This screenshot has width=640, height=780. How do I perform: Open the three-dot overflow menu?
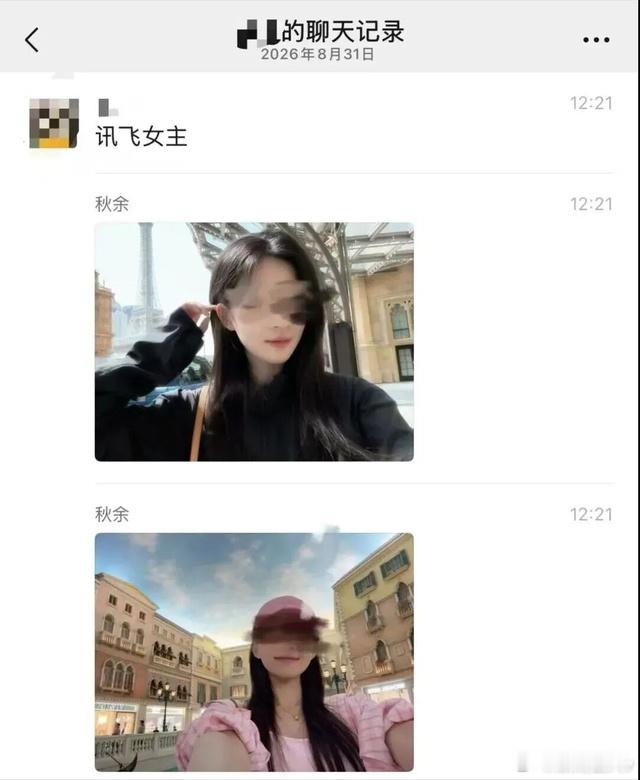coord(596,40)
